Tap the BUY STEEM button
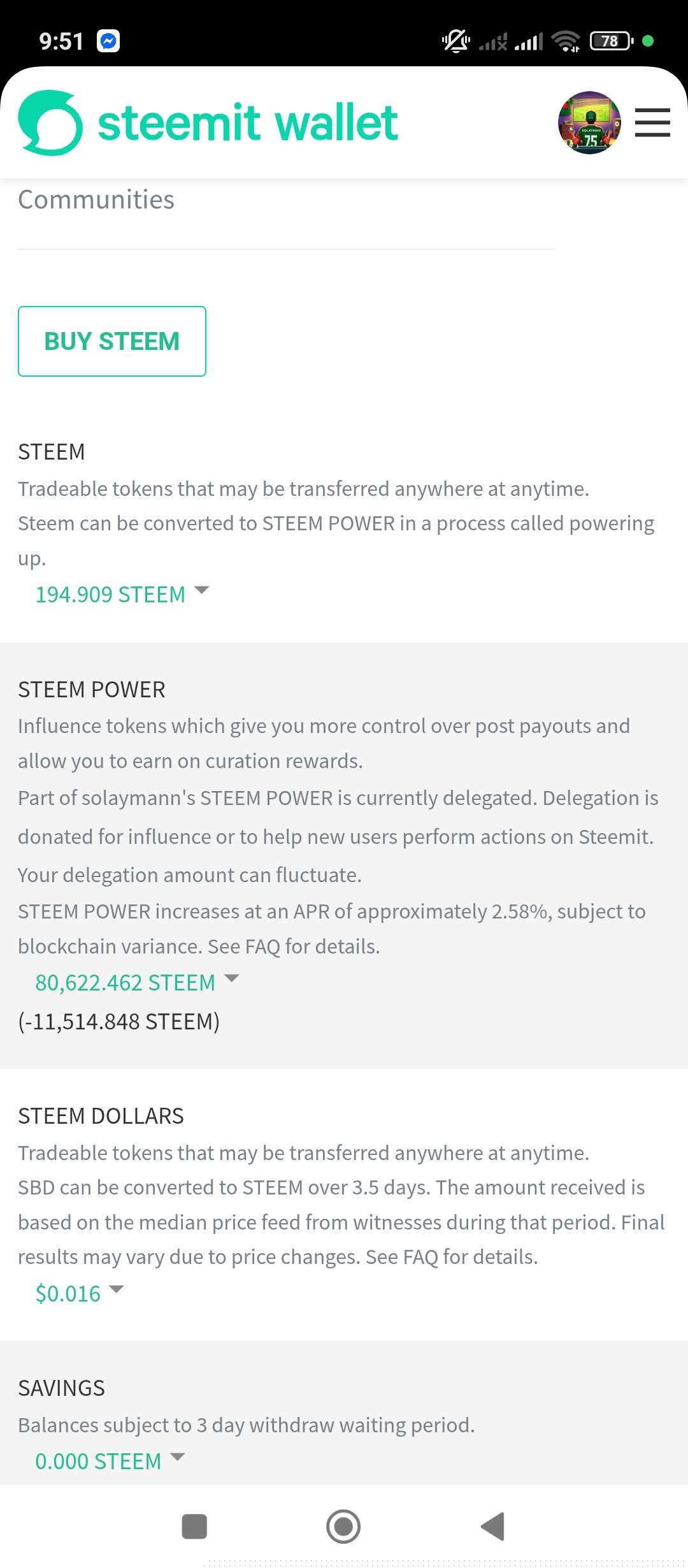The width and height of the screenshot is (688, 1568). (112, 341)
